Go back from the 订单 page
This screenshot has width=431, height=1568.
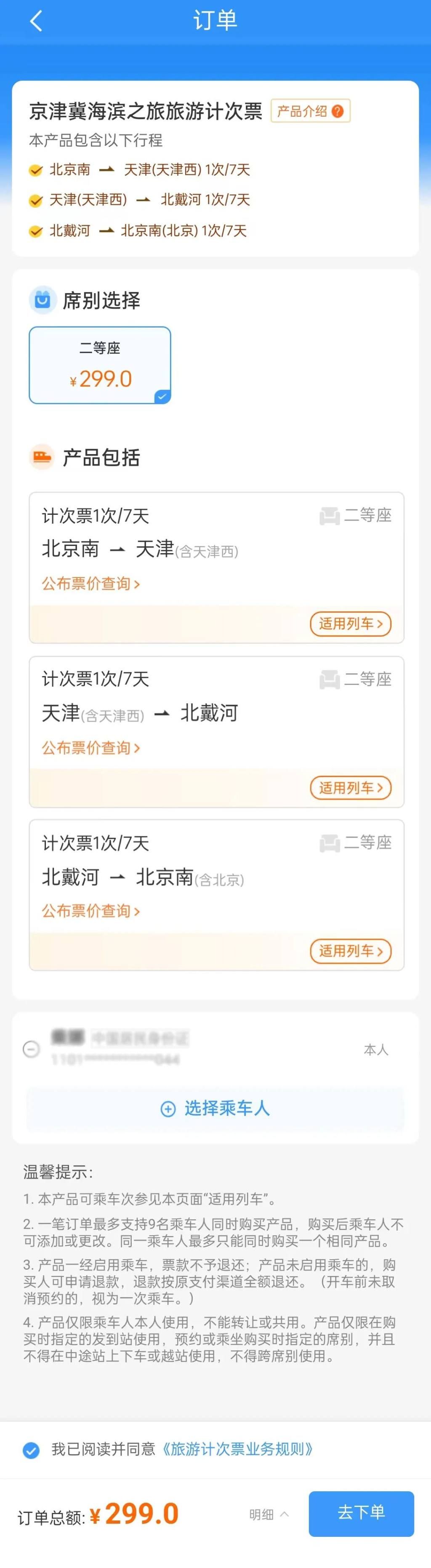(36, 21)
